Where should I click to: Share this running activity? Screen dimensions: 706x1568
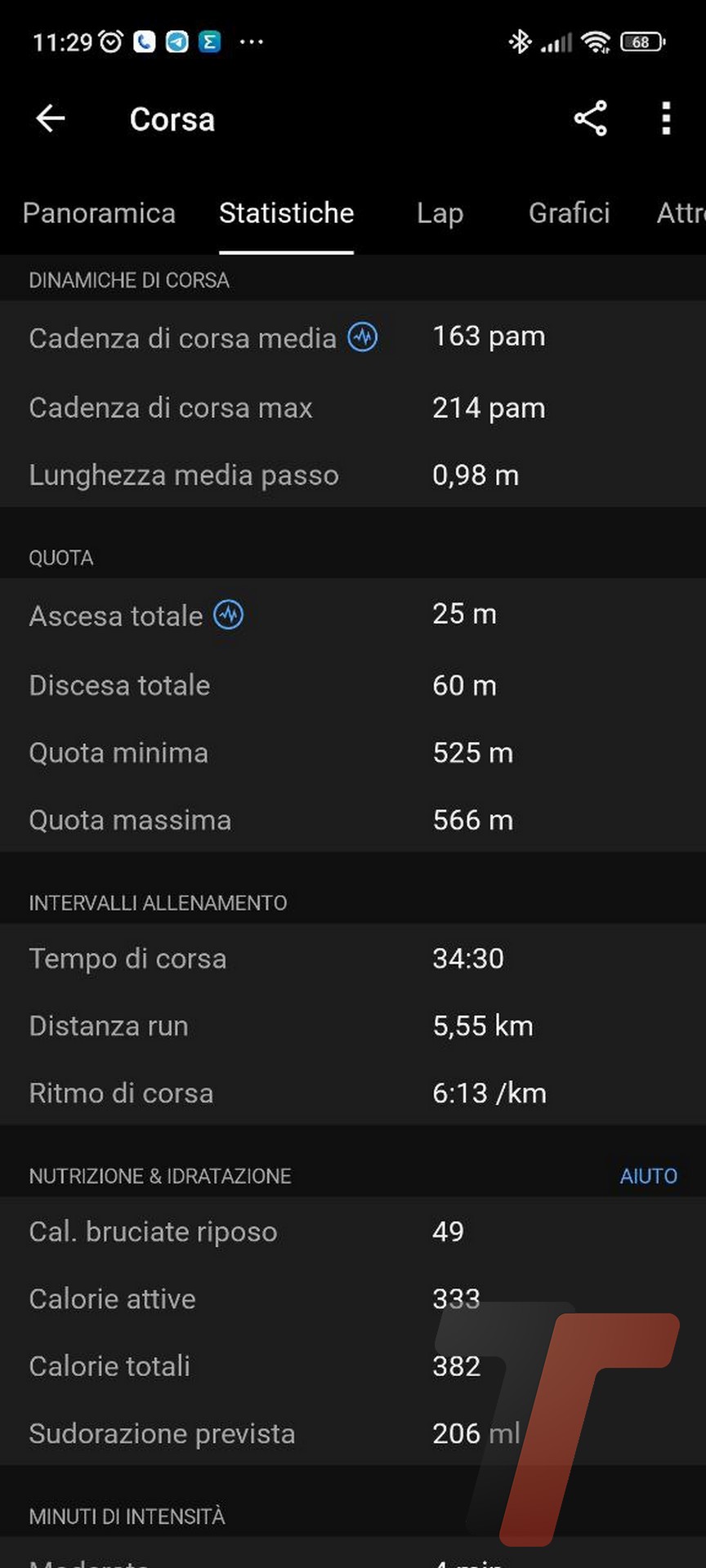[x=590, y=118]
